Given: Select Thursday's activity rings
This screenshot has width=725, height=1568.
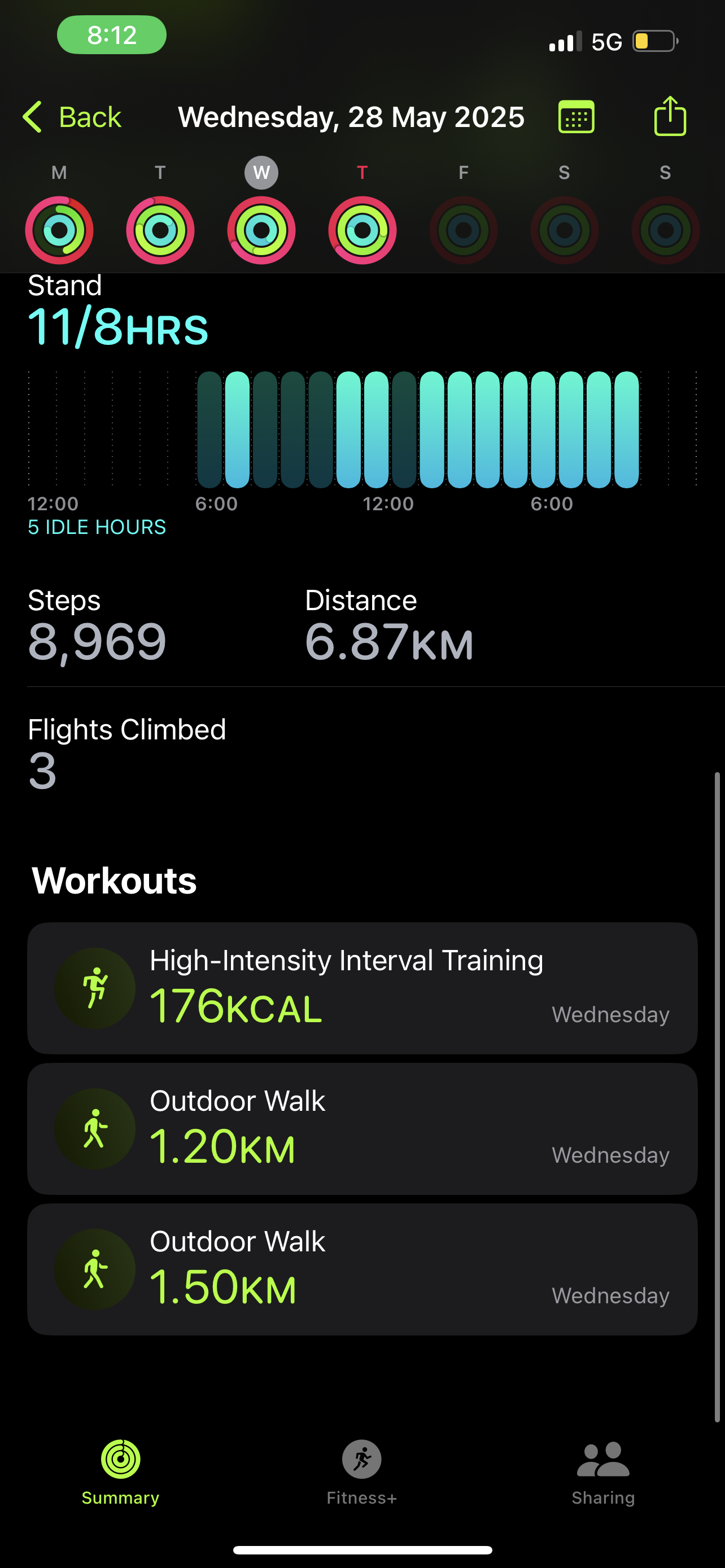Looking at the screenshot, I should point(362,230).
